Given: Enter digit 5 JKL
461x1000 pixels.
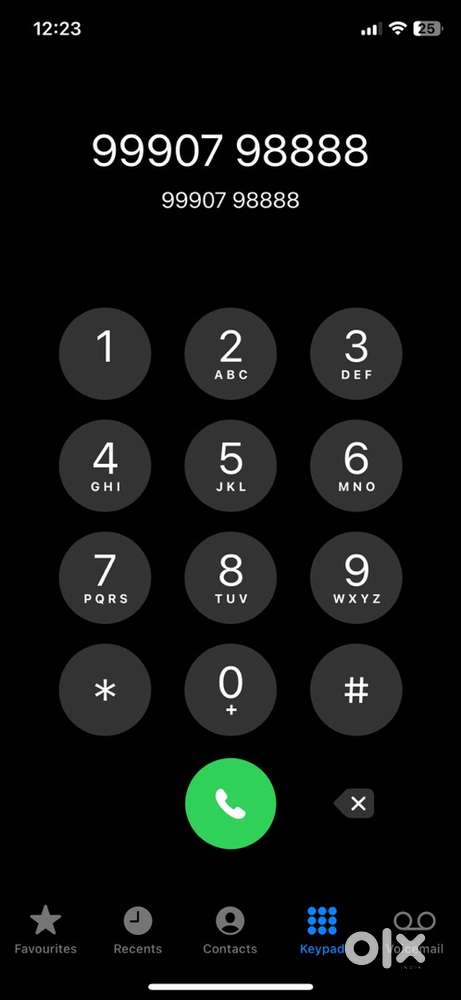Looking at the screenshot, I should click(230, 466).
